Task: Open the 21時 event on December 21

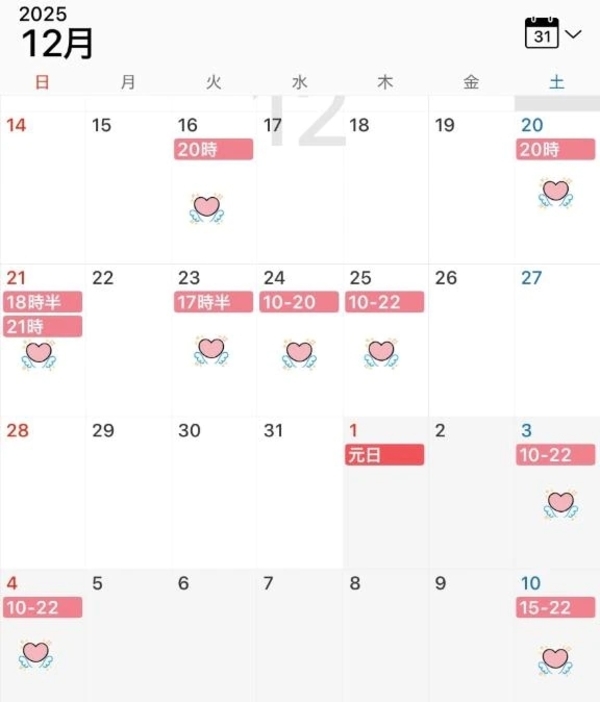Action: tap(42, 326)
